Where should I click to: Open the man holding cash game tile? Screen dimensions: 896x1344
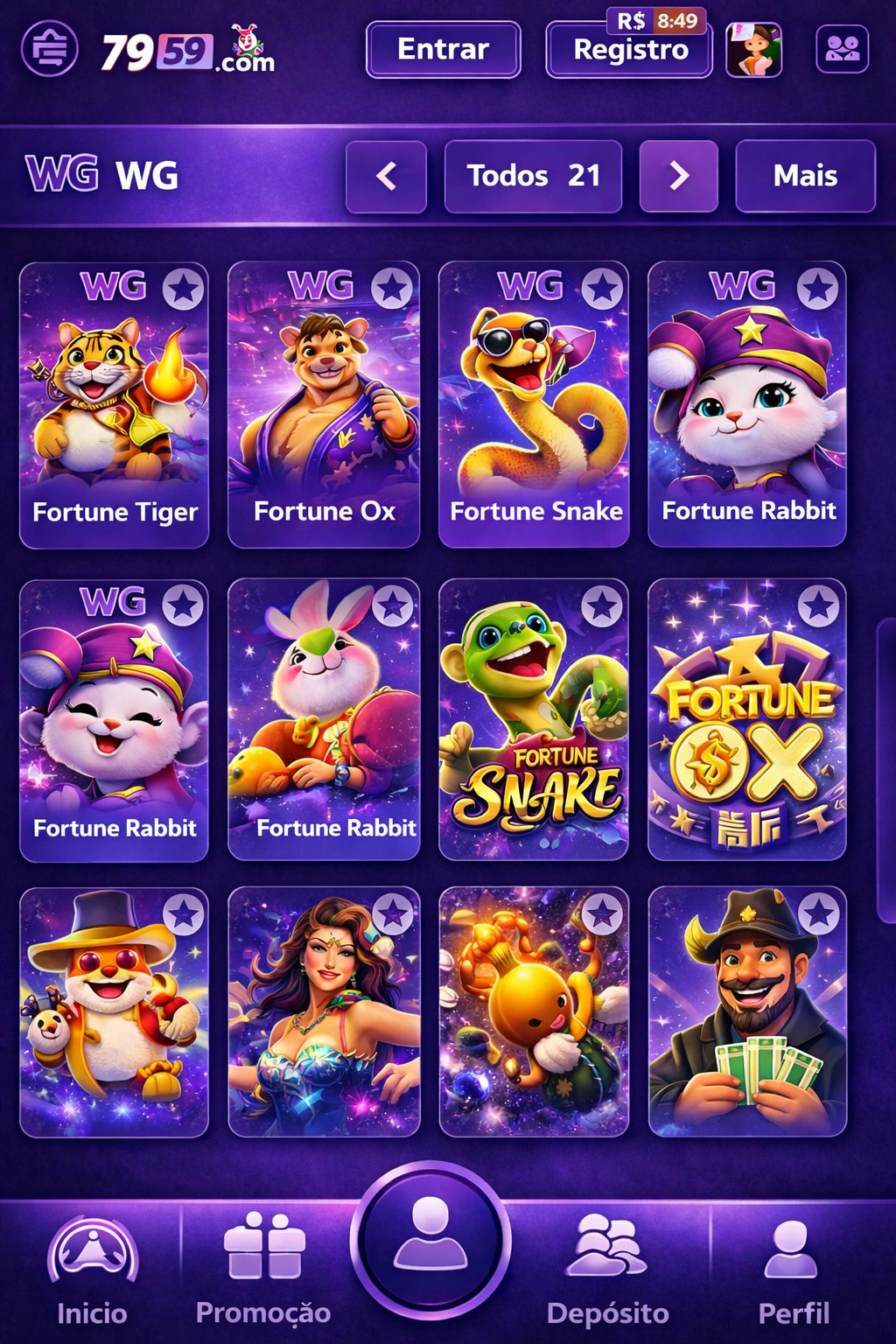click(x=747, y=1011)
